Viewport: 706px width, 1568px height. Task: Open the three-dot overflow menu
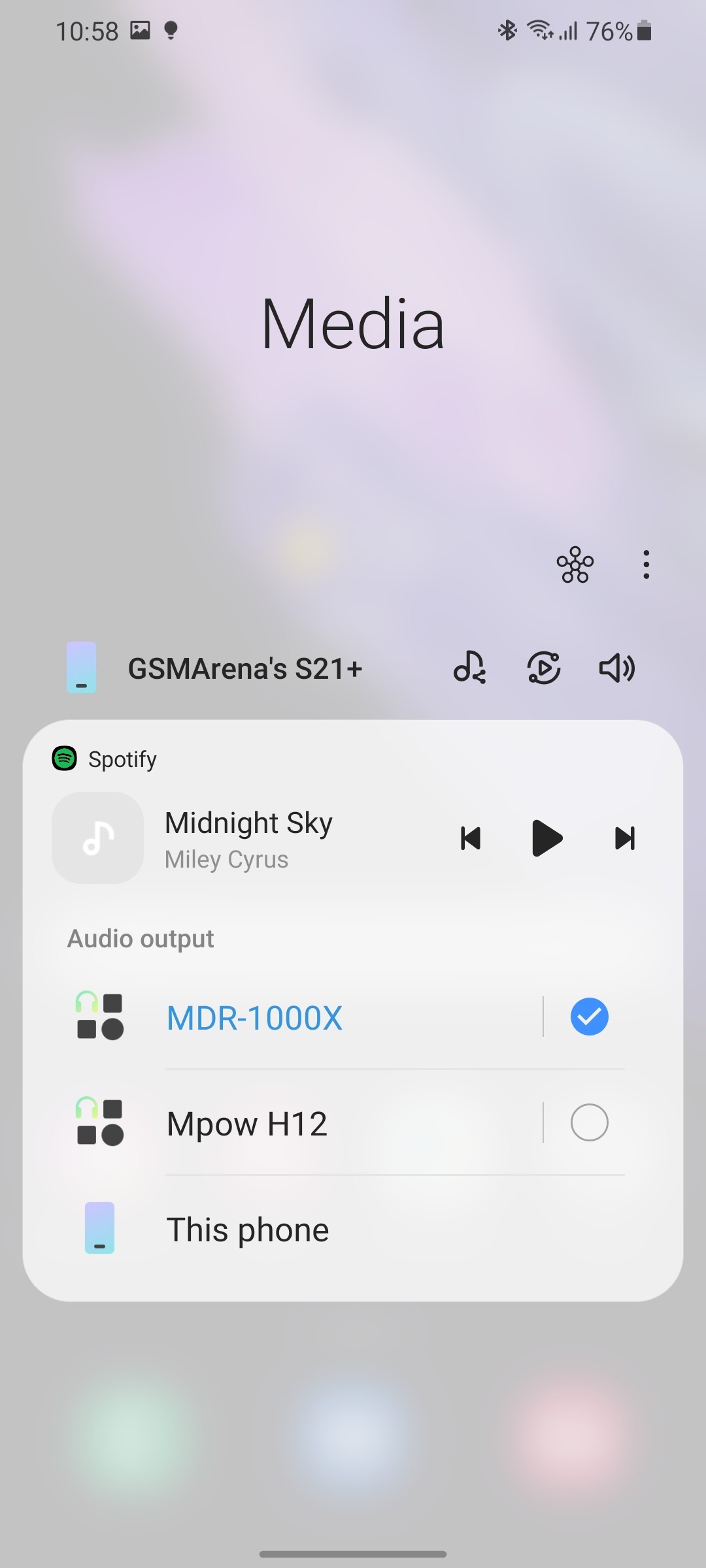point(646,564)
